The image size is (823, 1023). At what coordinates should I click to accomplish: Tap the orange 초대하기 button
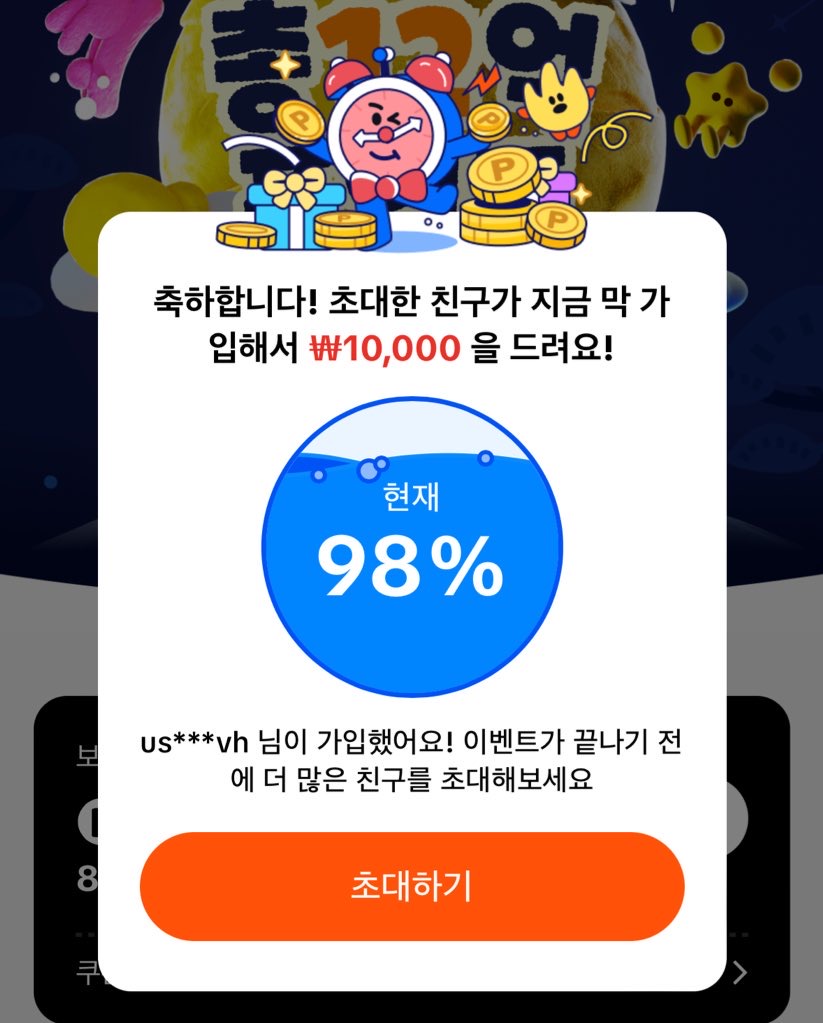(411, 886)
